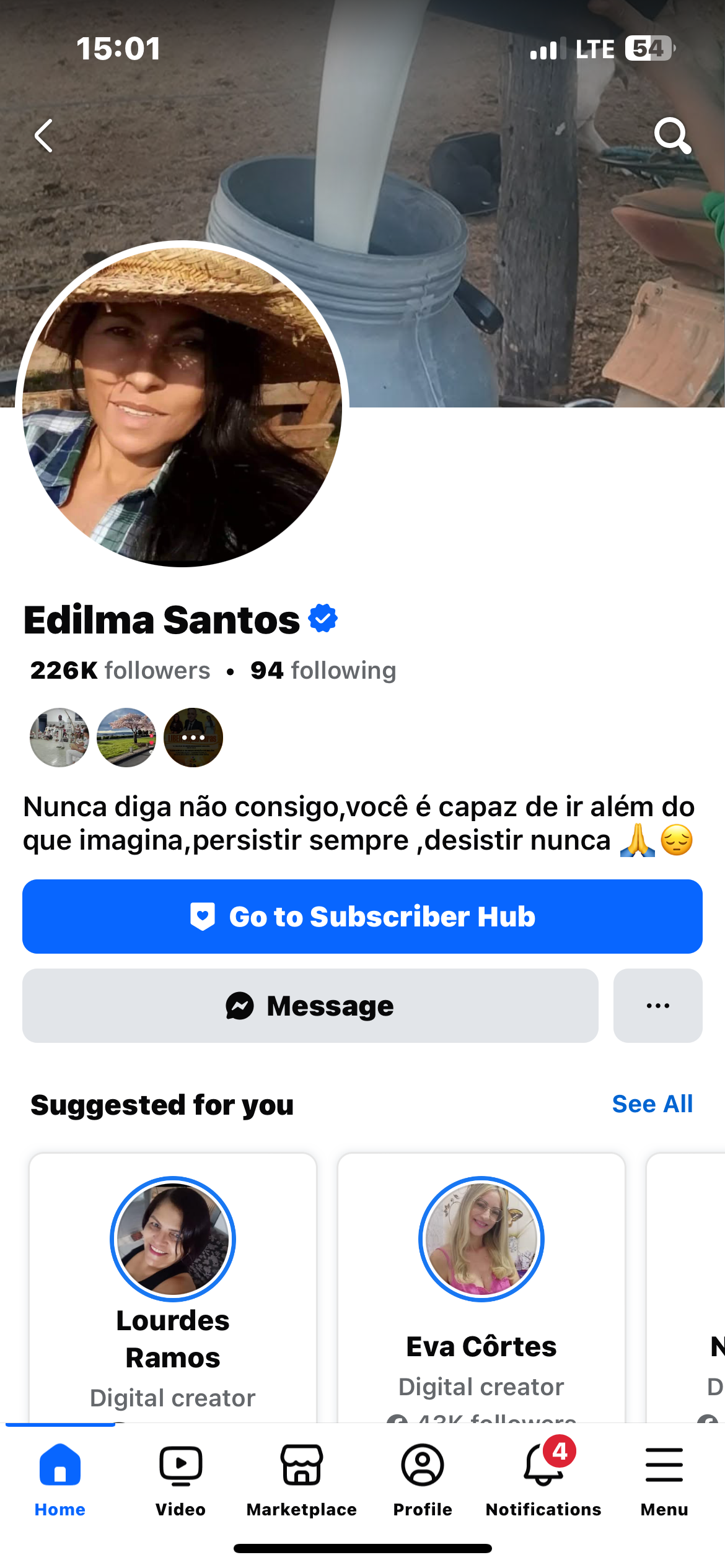See All suggested profiles
This screenshot has height=1568, width=725.
[652, 1104]
